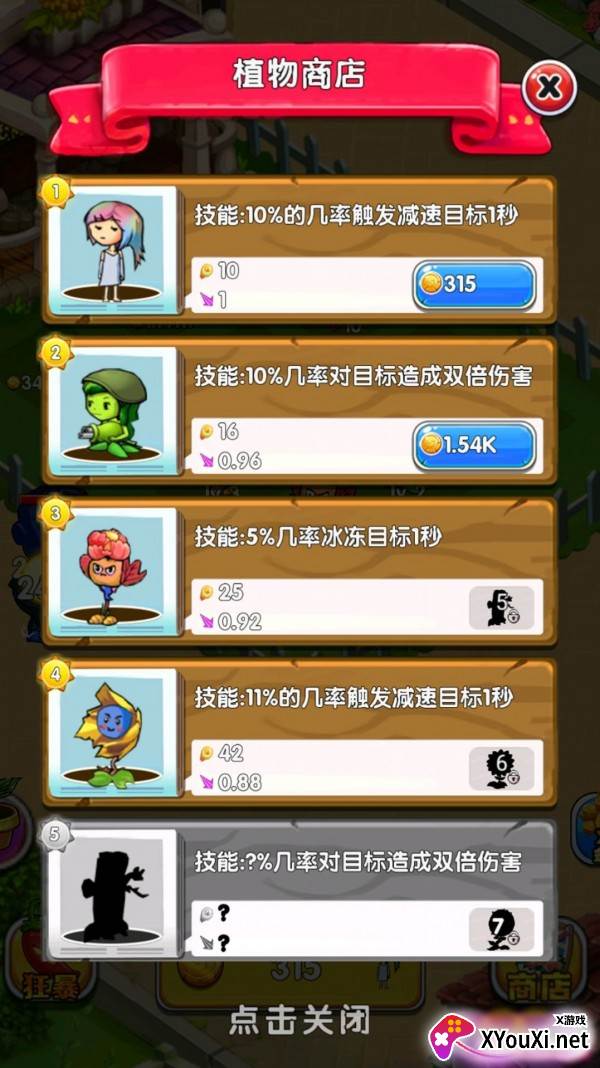Close the plant shop dialog
This screenshot has height=1068, width=600.
tap(549, 87)
